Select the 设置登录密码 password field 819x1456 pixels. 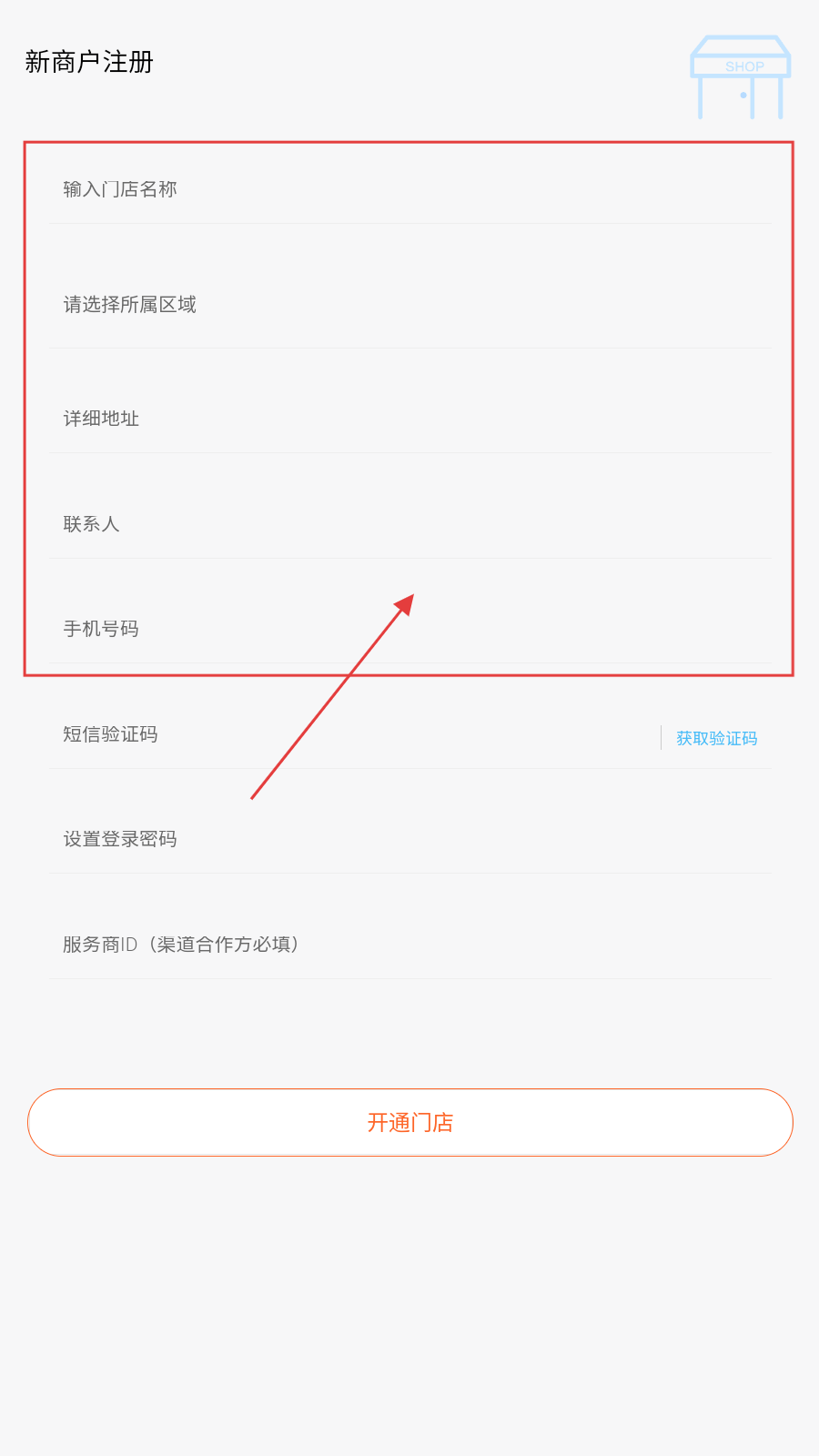pyautogui.click(x=410, y=839)
